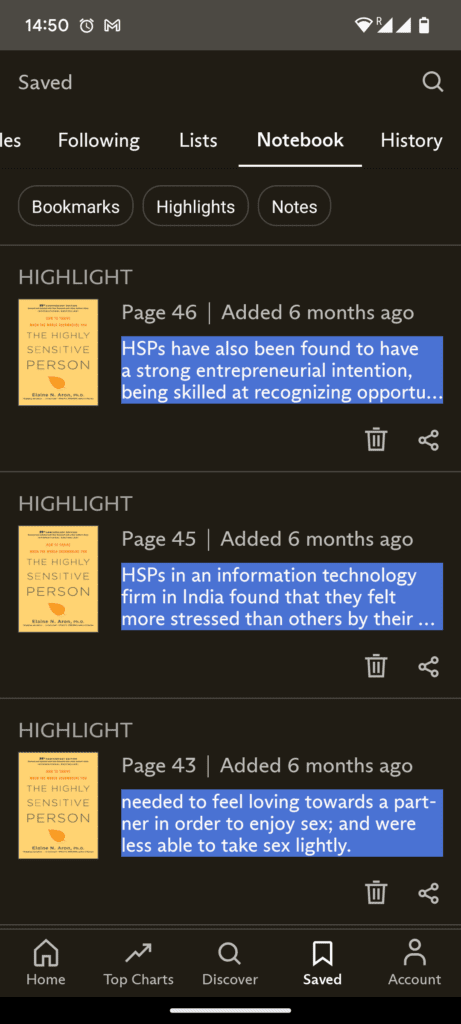
Task: Switch to the Lists tab
Action: point(198,140)
